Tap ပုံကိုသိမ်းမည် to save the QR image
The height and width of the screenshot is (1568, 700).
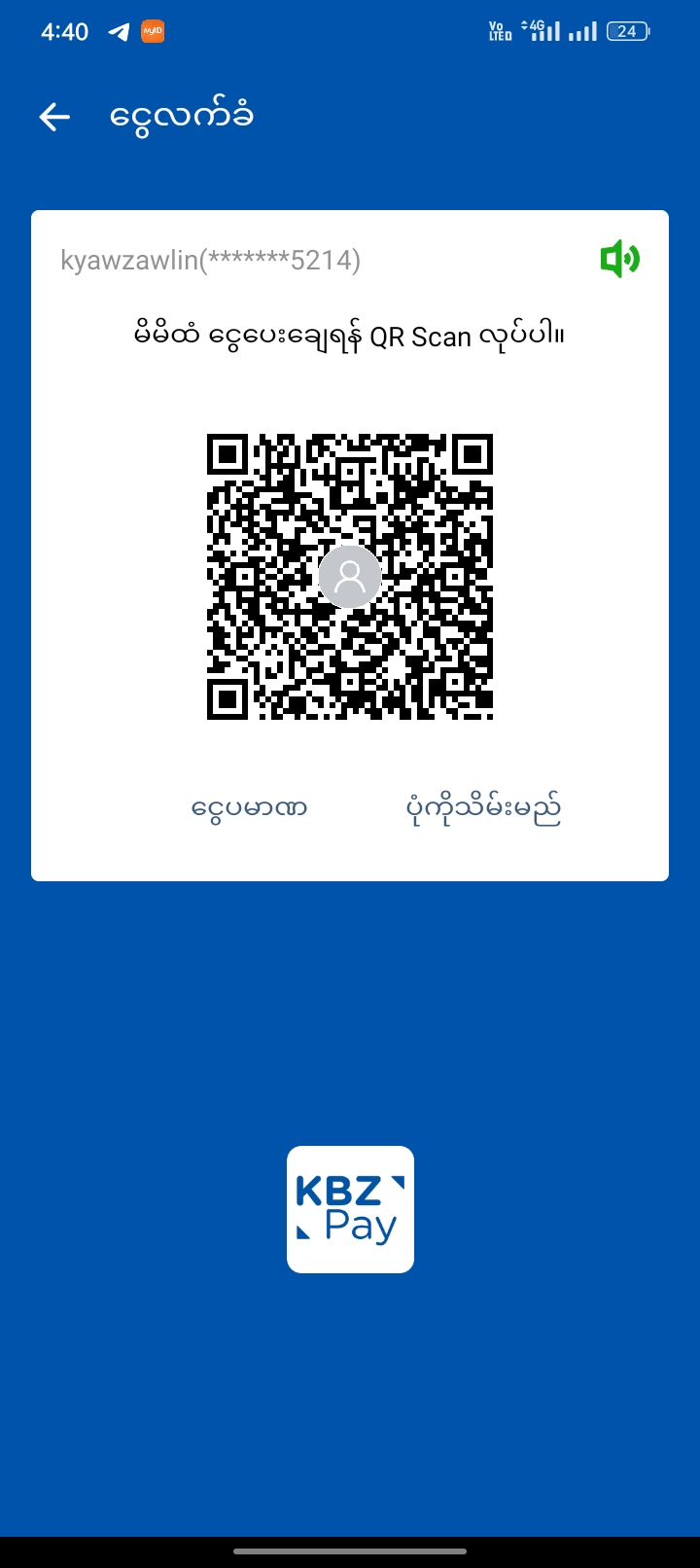click(483, 808)
